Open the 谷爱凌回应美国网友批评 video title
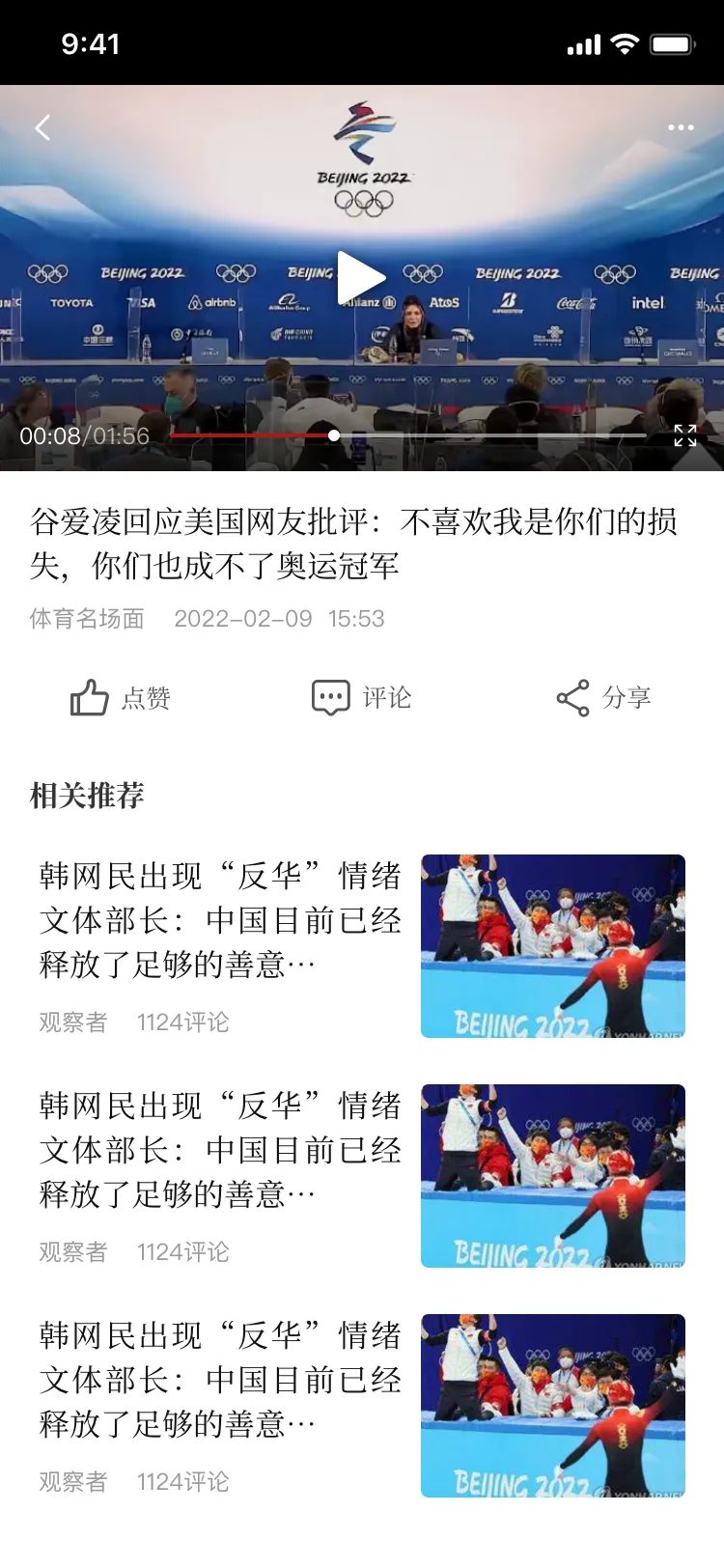The width and height of the screenshot is (724, 1568). (x=362, y=543)
